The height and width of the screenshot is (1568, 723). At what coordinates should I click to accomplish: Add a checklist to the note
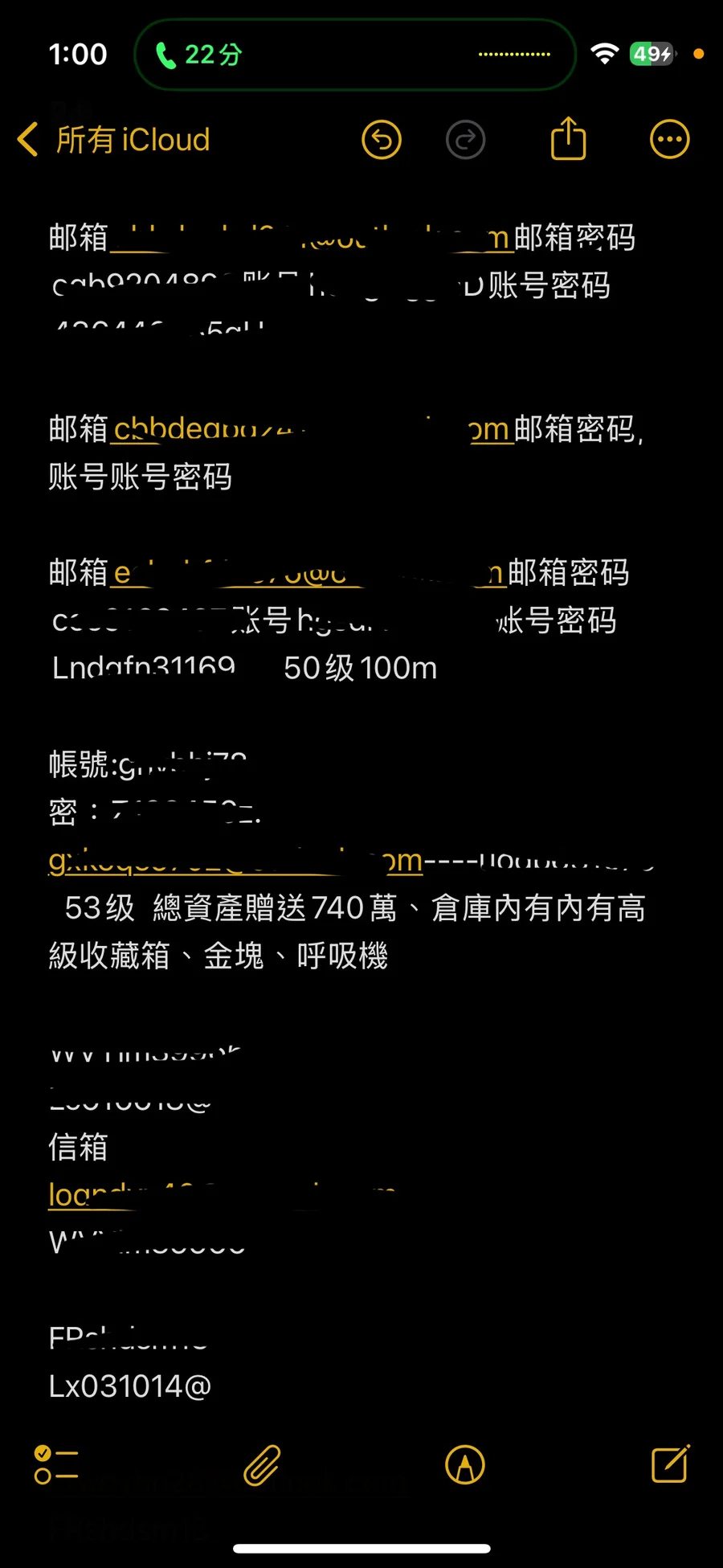coord(56,1464)
